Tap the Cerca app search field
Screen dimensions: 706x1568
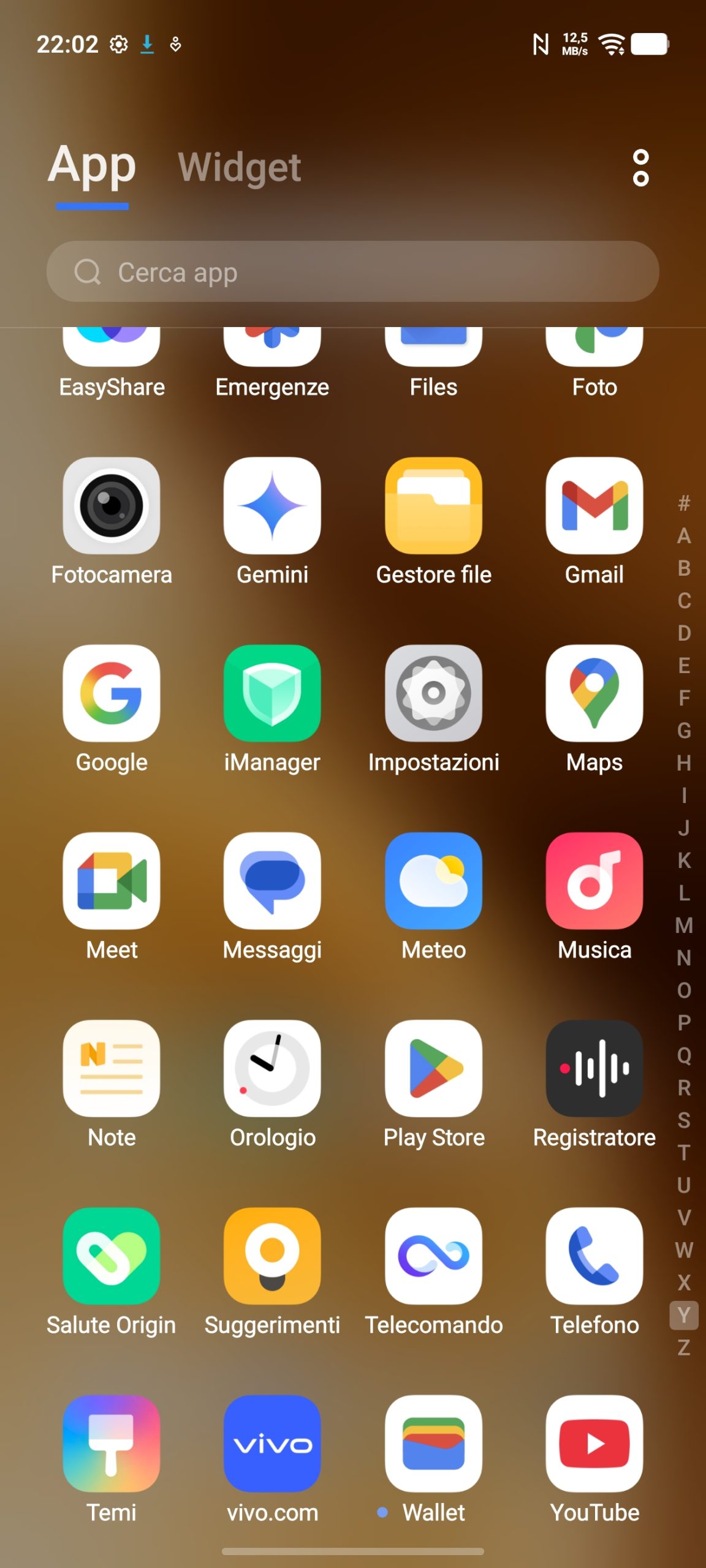point(352,271)
